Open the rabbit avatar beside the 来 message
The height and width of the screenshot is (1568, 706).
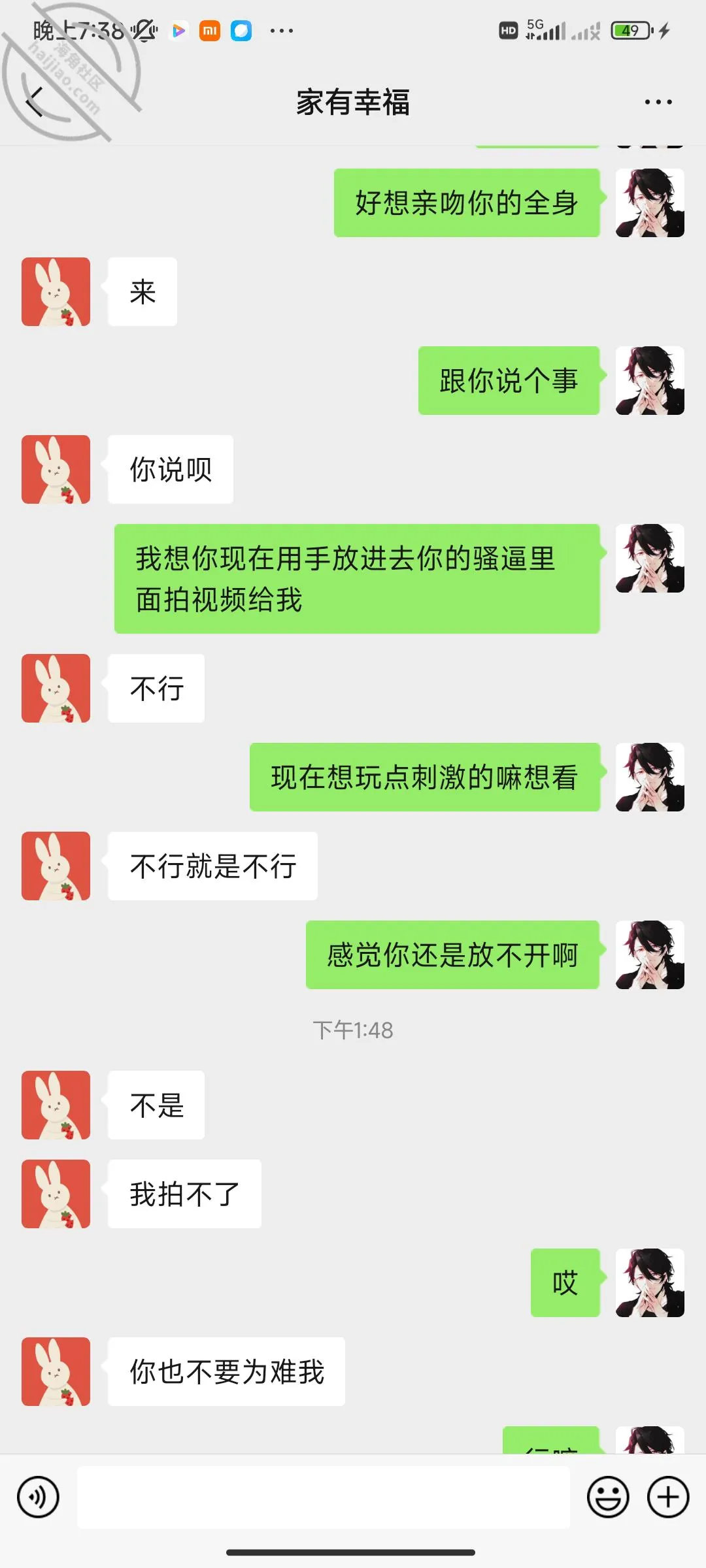point(56,291)
